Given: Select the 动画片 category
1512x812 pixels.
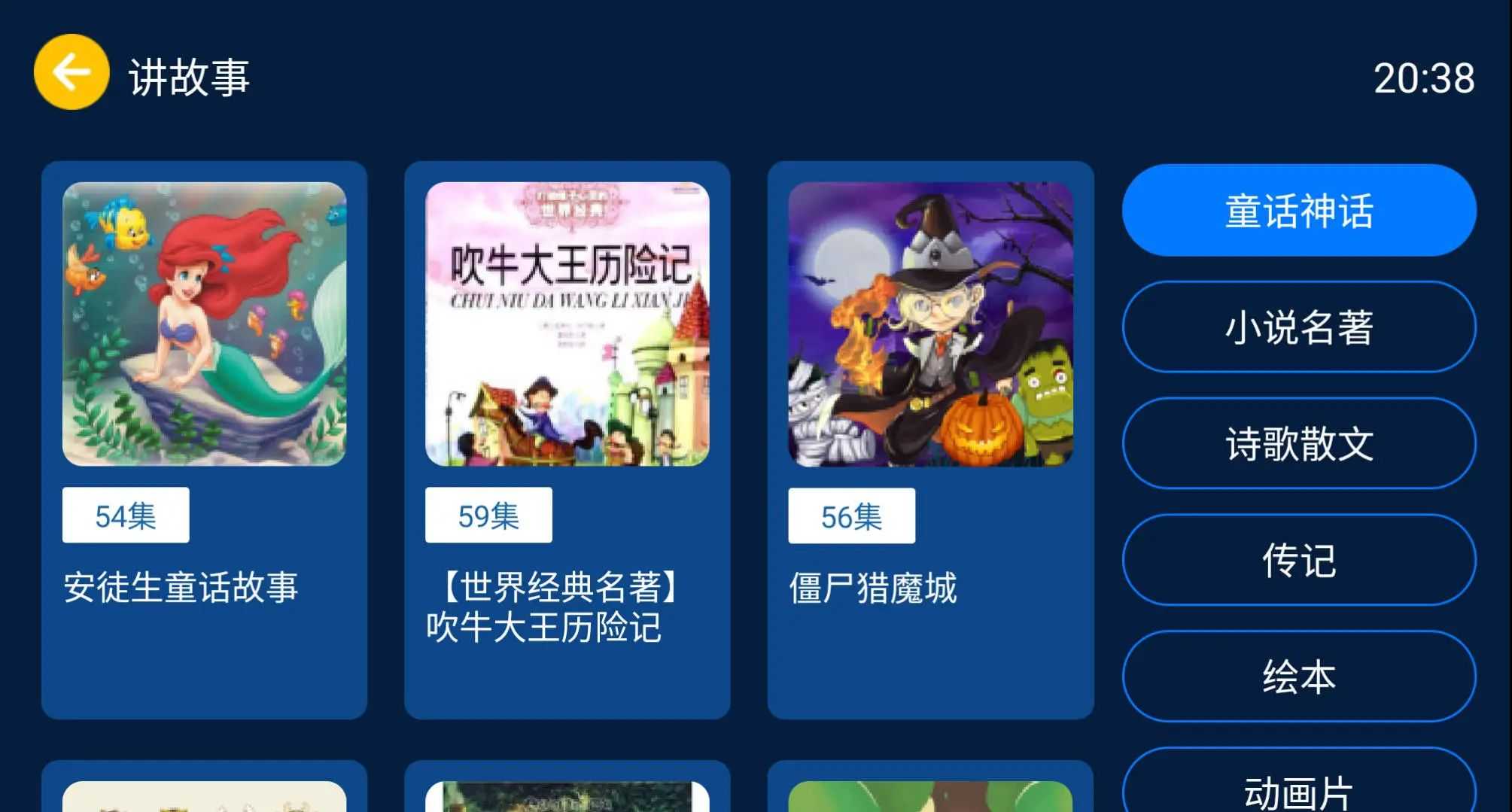Looking at the screenshot, I should pos(1298,786).
